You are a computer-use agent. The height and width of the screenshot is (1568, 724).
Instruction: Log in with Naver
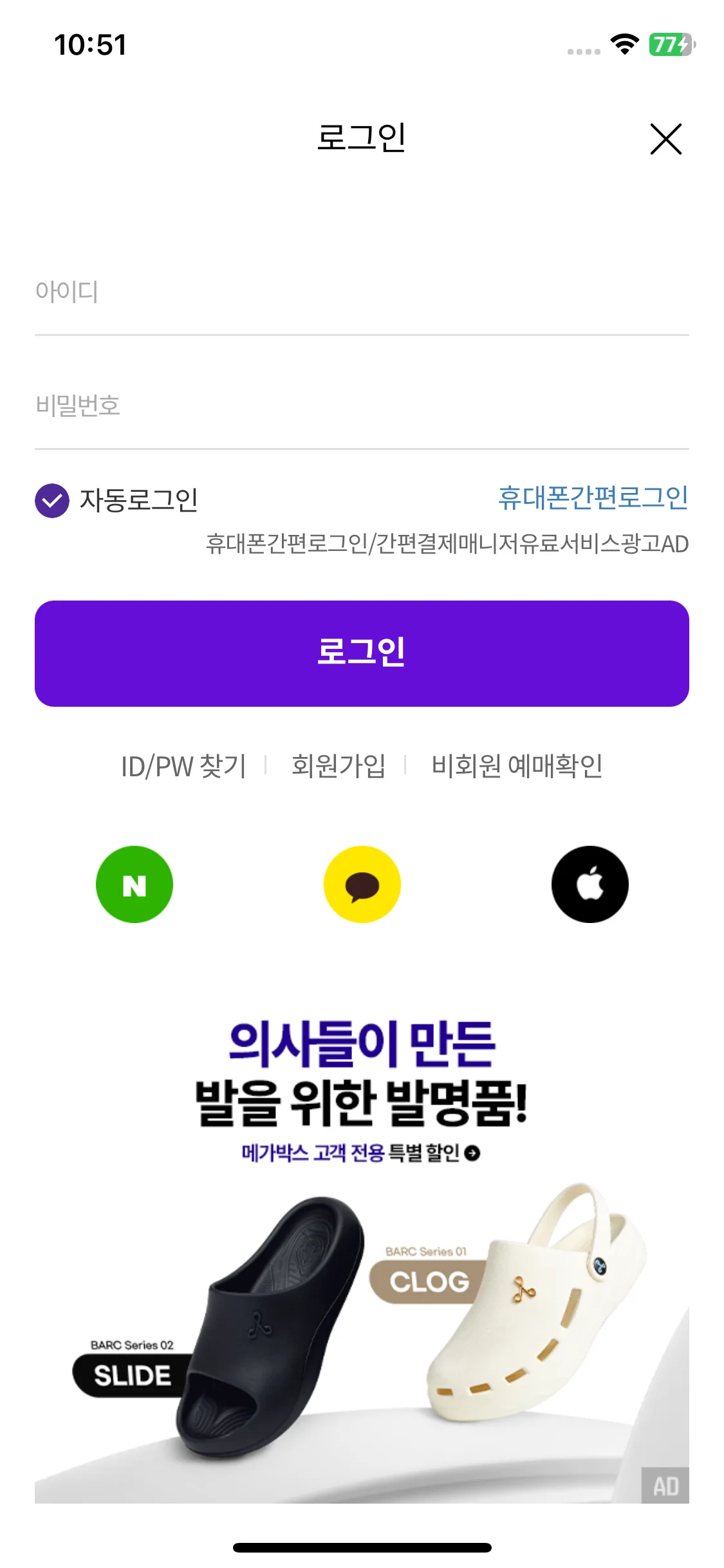tap(135, 884)
